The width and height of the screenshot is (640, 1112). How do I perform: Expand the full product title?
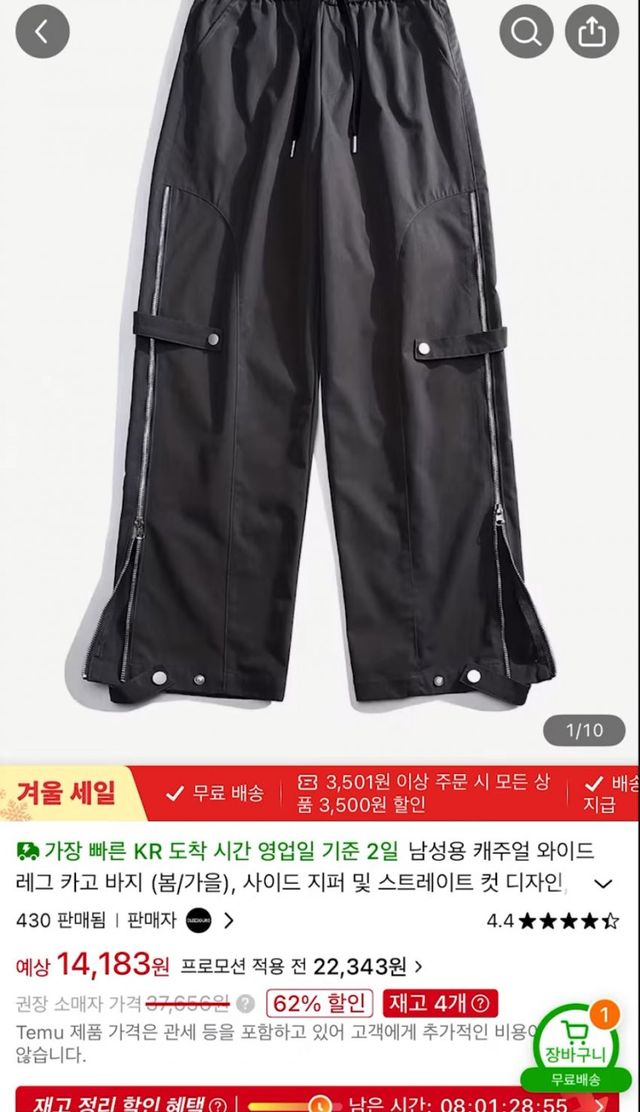click(603, 883)
